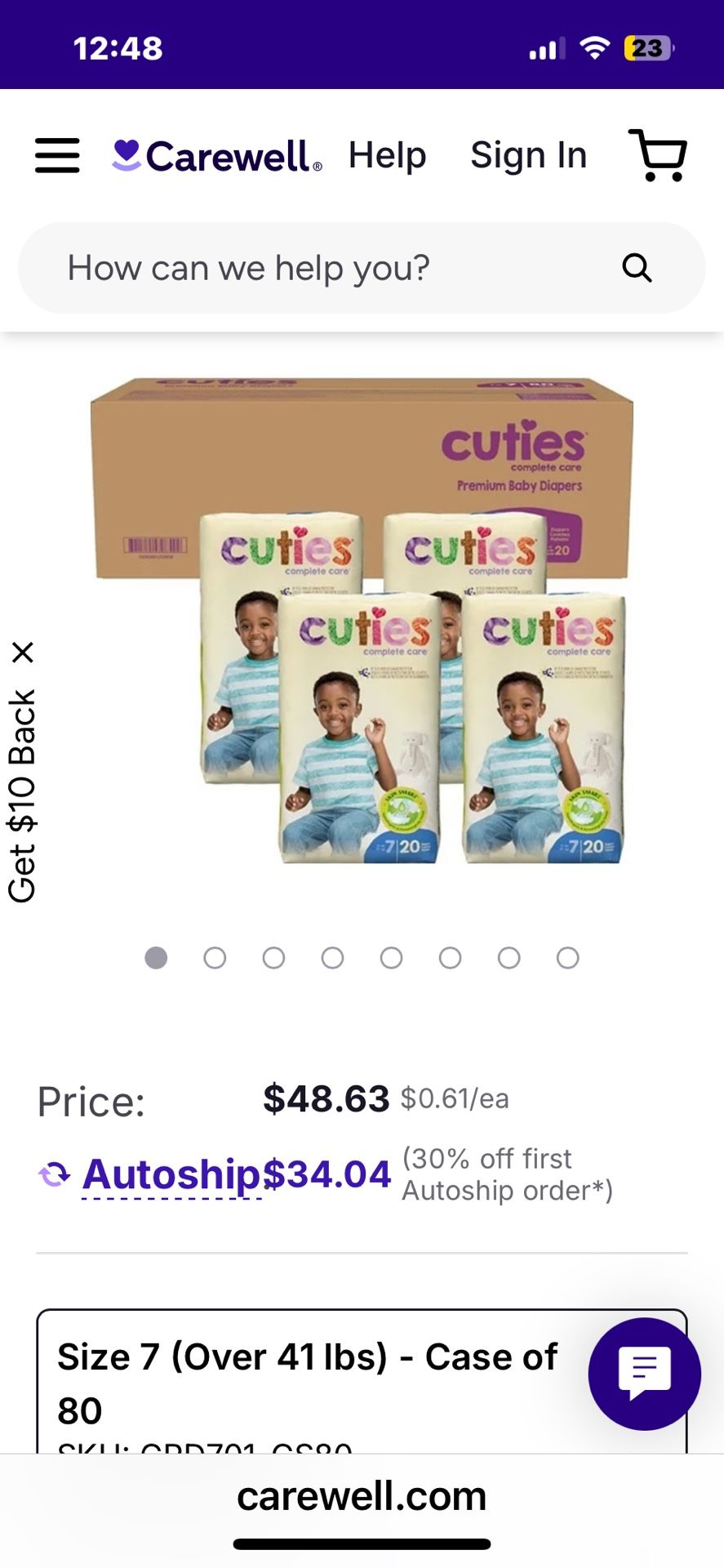
Task: Tap Sign In
Action: point(528,155)
